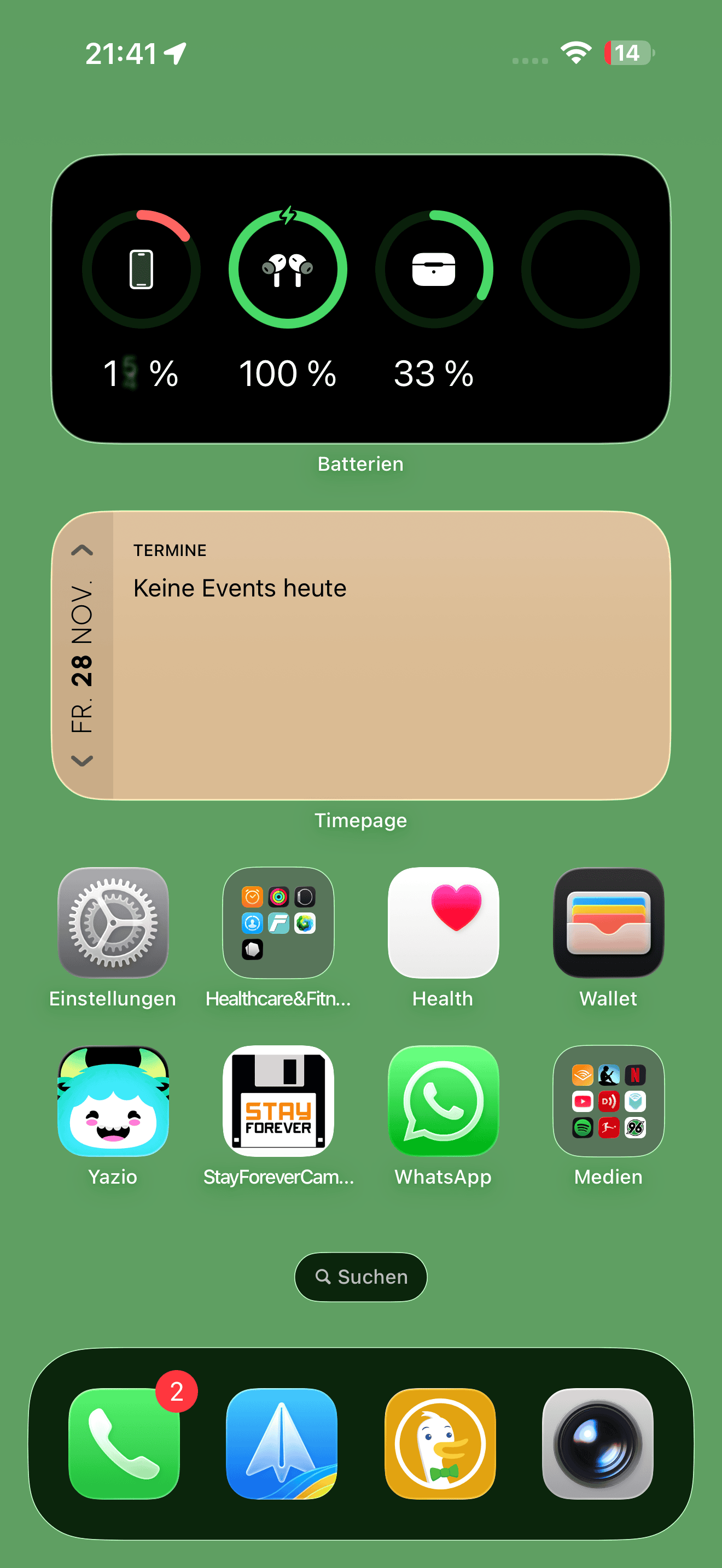Image resolution: width=722 pixels, height=1568 pixels.
Task: Open the StayForeverCam app
Action: pos(278,1101)
